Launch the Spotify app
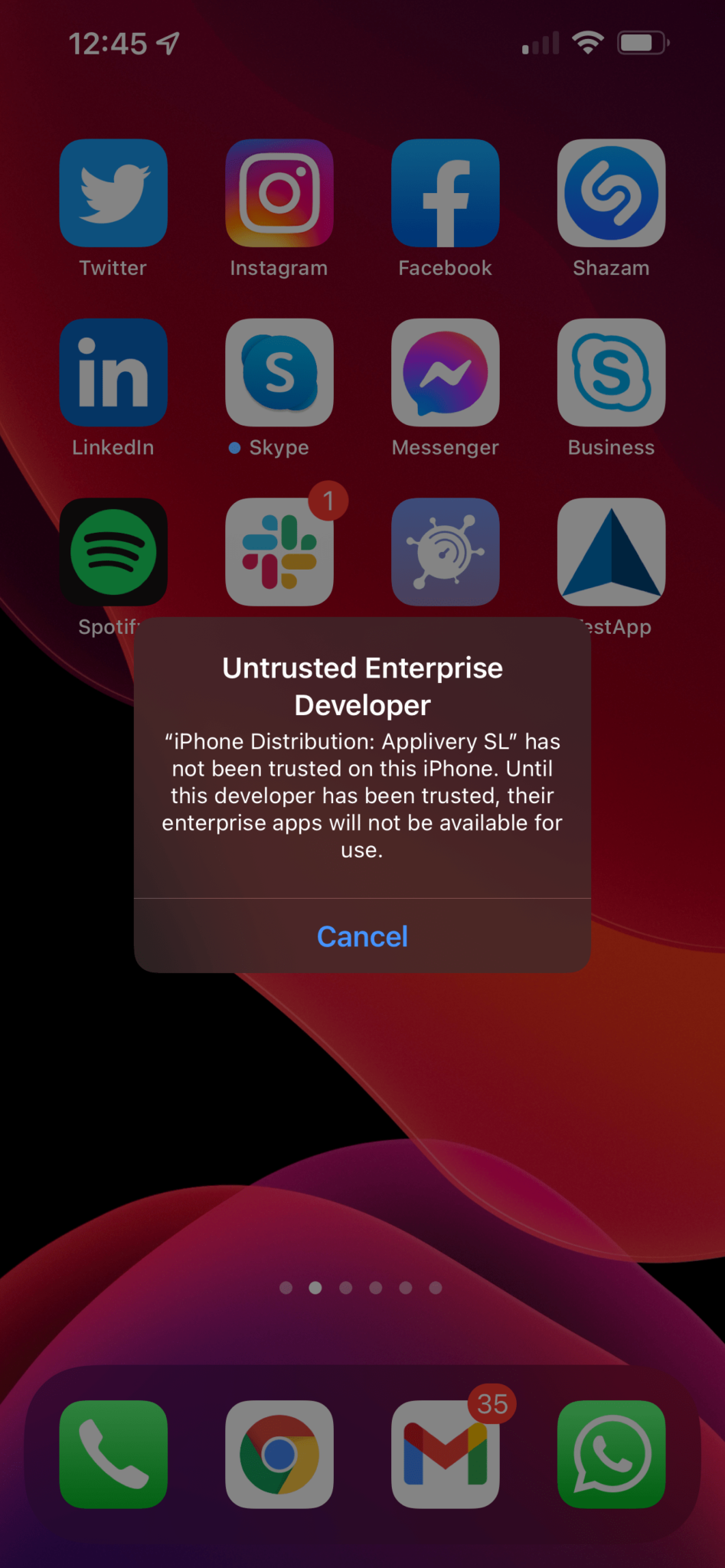The height and width of the screenshot is (1568, 725). (113, 552)
